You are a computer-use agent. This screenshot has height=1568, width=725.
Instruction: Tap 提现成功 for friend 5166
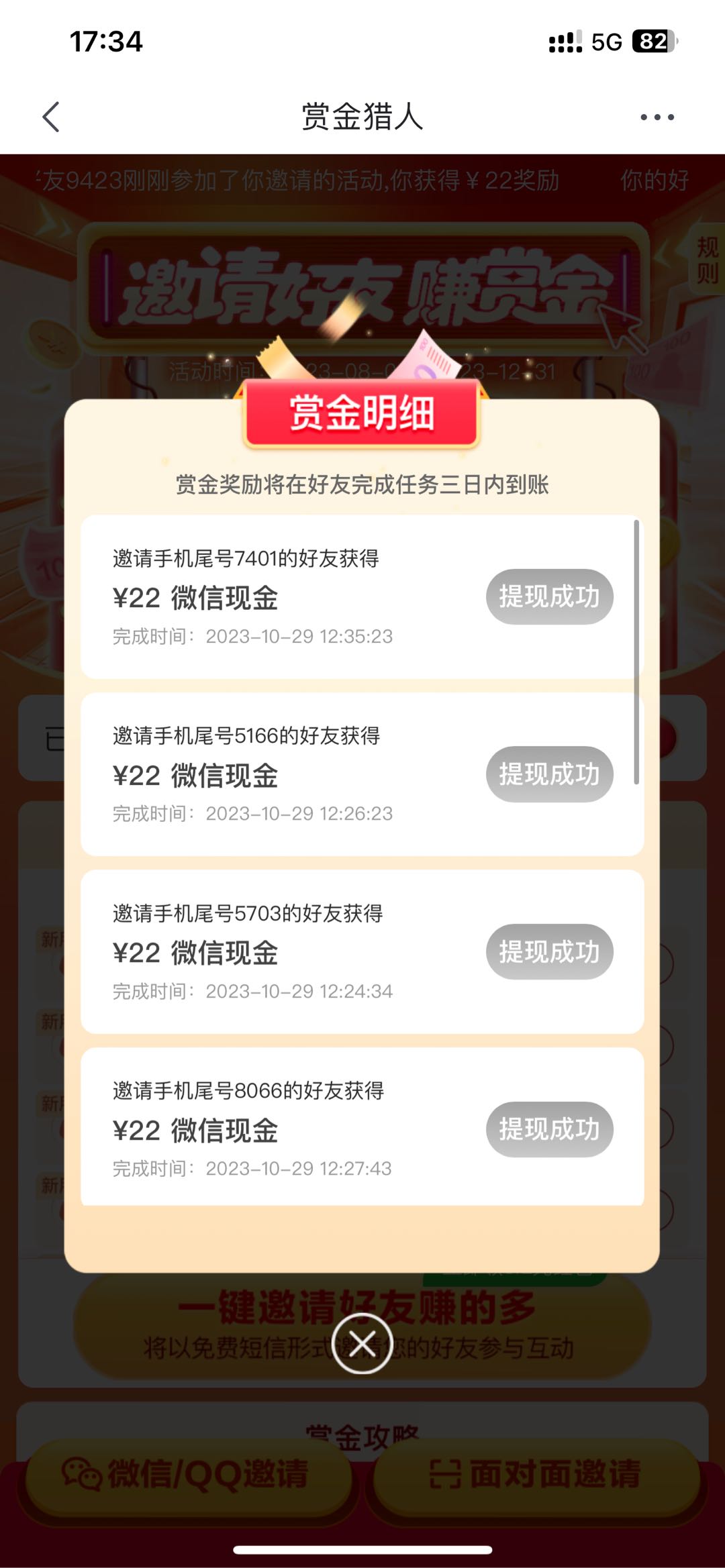coord(549,774)
